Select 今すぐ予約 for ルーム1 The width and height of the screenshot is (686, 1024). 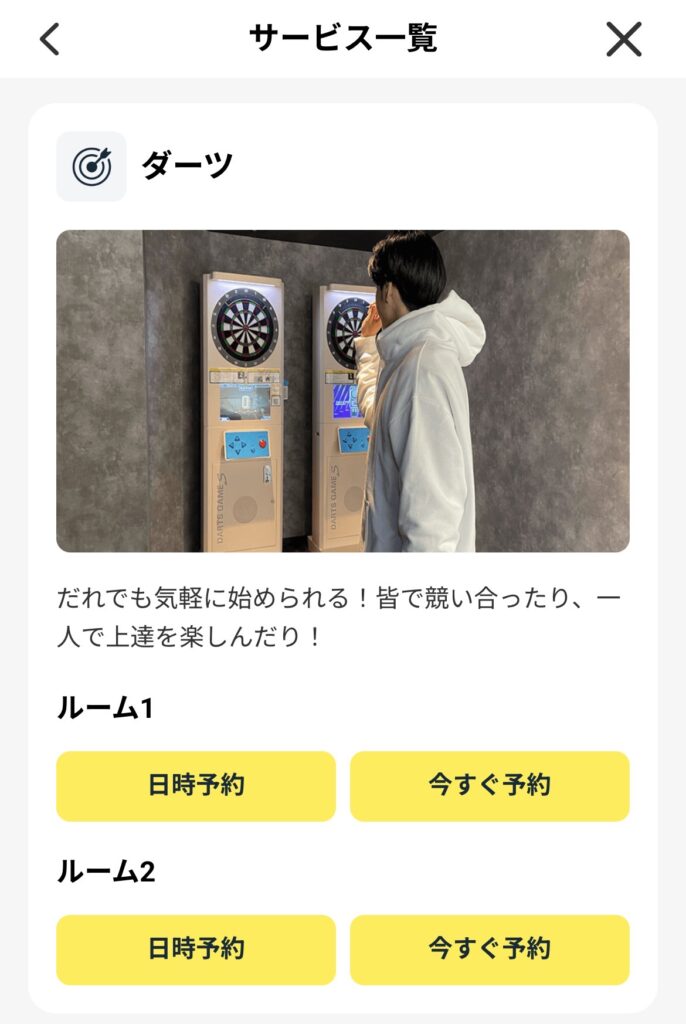(x=489, y=786)
